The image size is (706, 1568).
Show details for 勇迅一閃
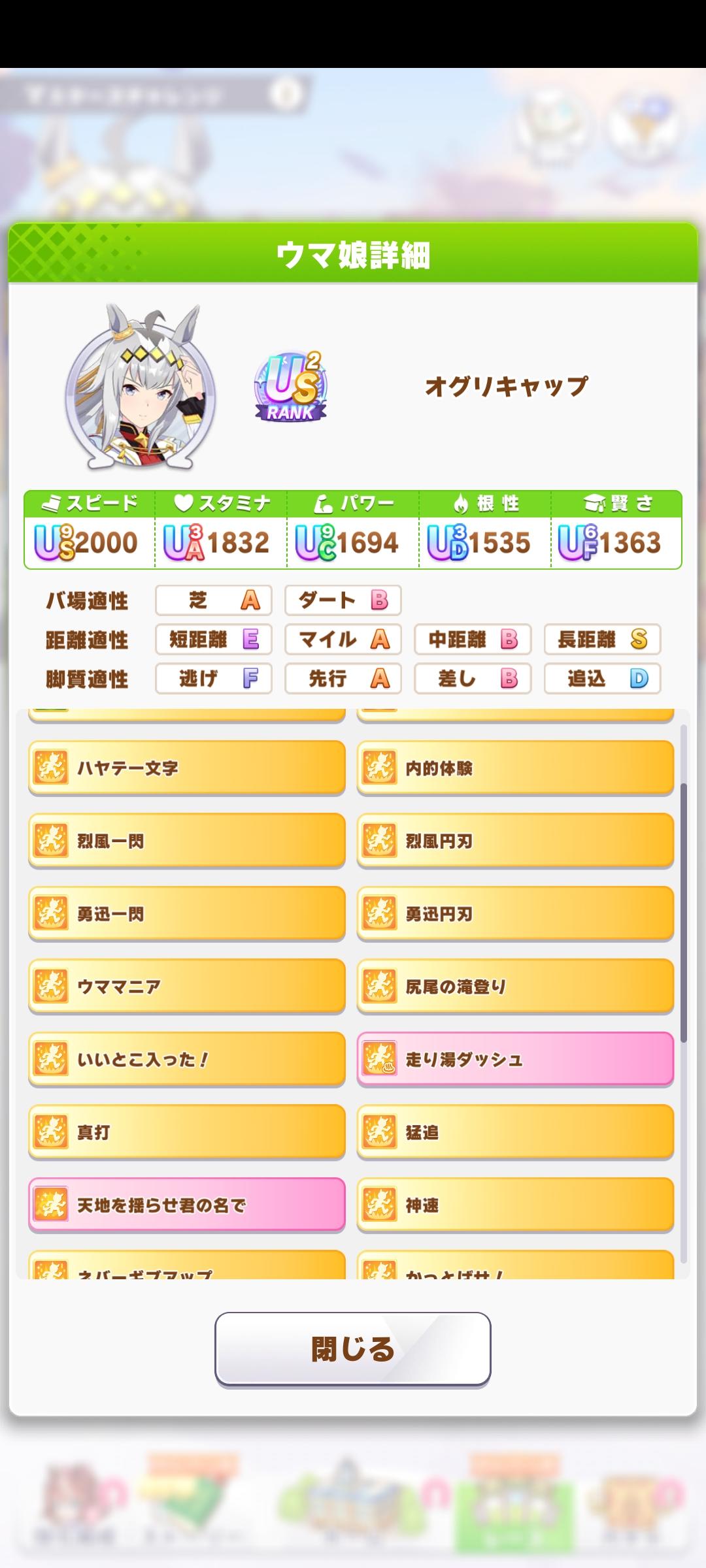pyautogui.click(x=186, y=913)
